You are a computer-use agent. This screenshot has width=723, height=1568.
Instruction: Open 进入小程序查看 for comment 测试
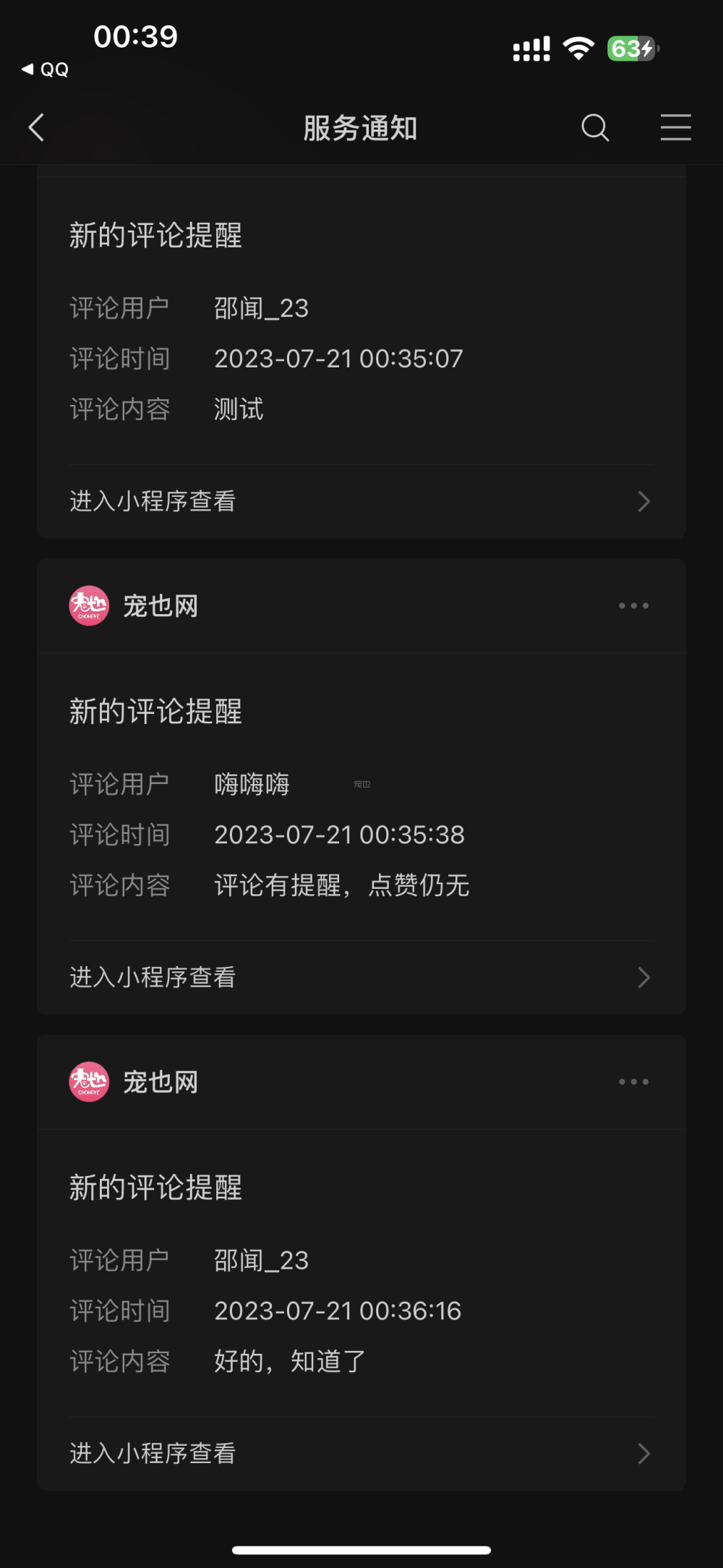360,501
